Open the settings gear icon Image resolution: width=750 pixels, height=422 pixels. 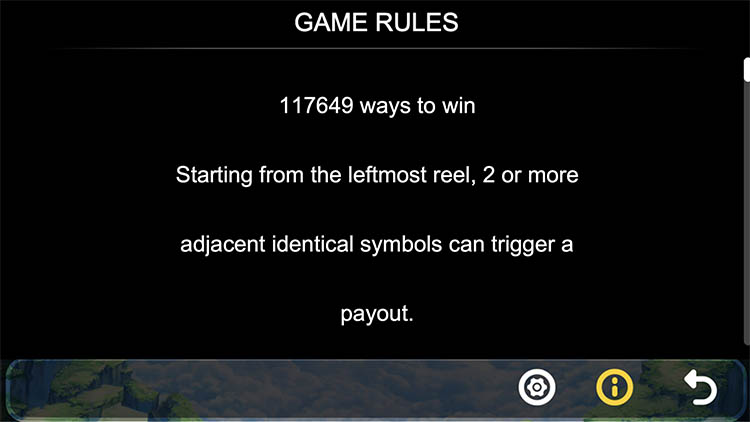pos(537,387)
